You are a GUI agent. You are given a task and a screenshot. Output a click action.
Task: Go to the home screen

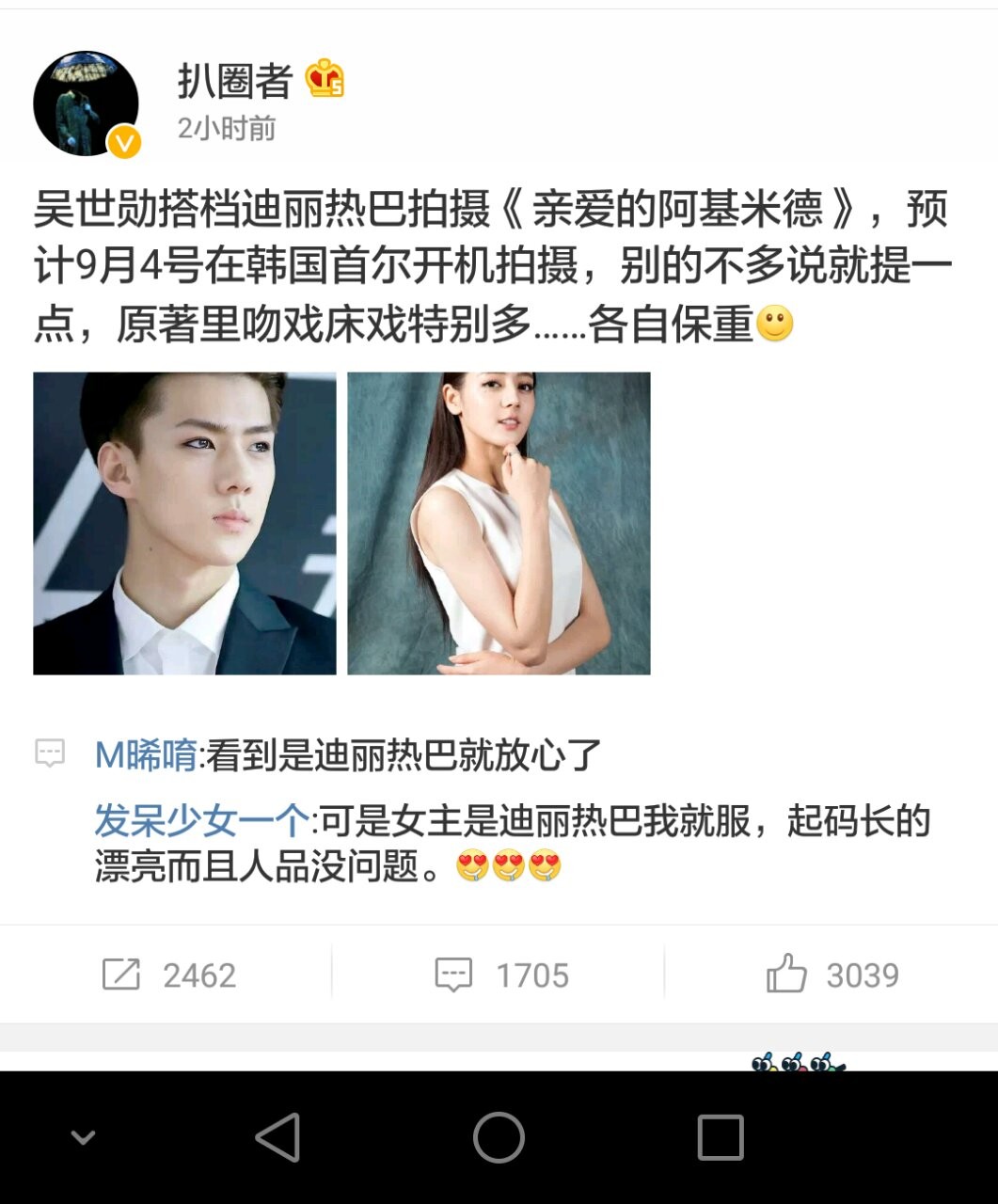click(499, 1137)
